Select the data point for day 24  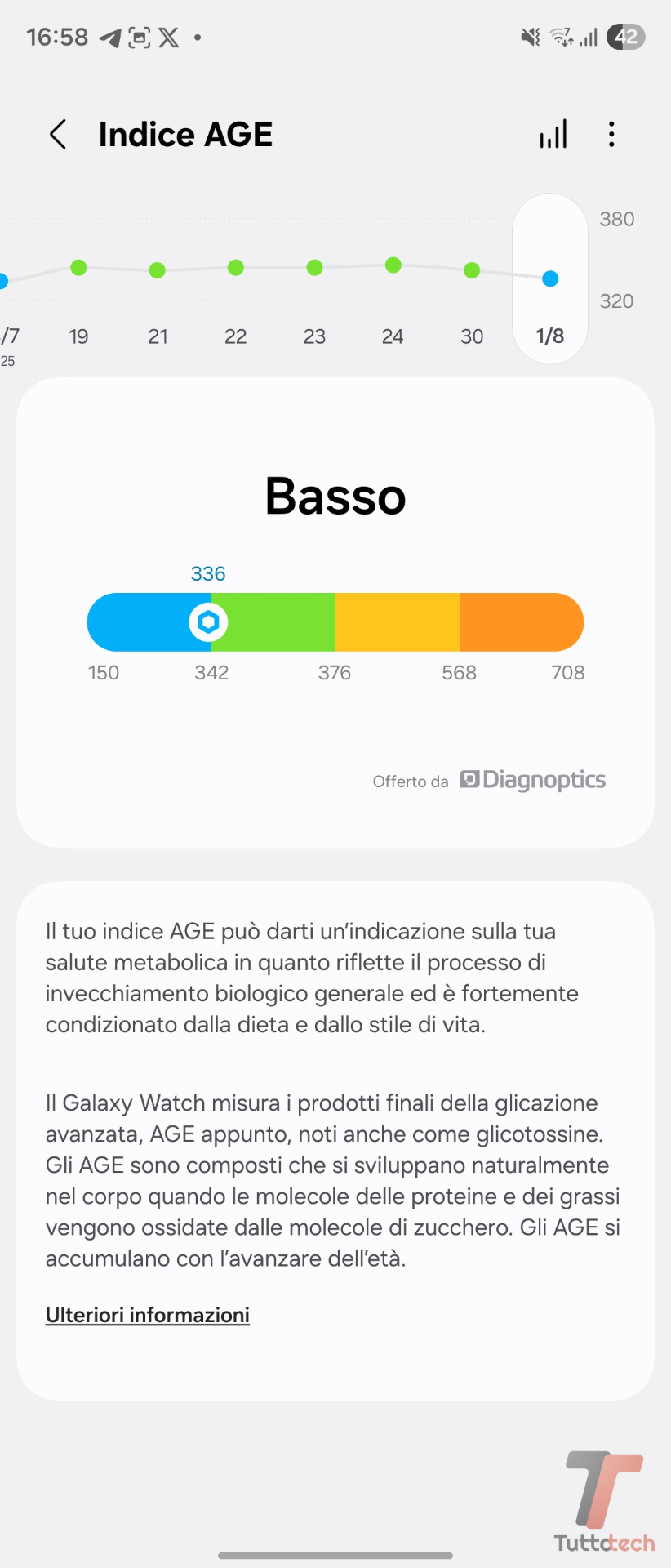(393, 265)
